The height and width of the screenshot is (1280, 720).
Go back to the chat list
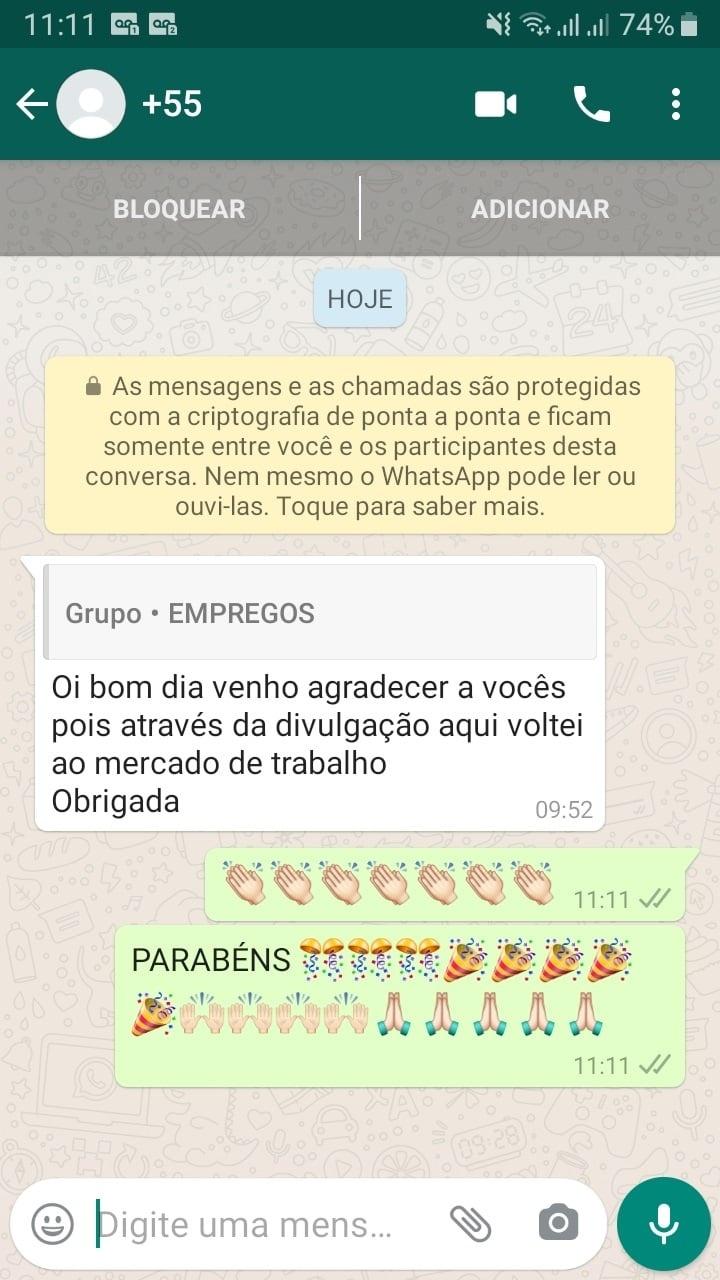click(x=32, y=104)
